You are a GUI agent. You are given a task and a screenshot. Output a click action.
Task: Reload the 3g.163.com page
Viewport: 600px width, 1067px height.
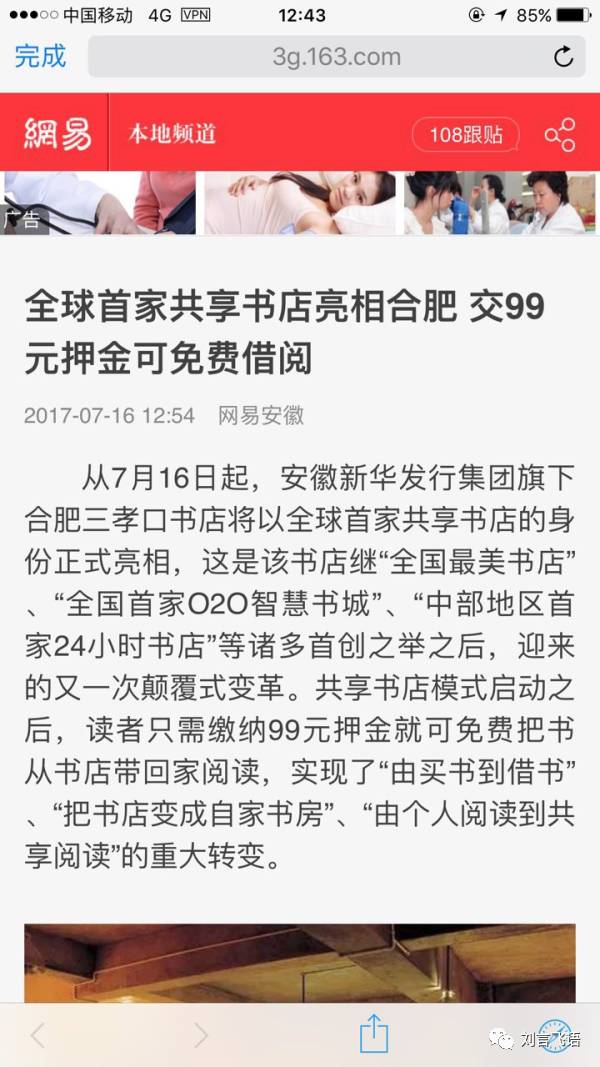coord(564,57)
